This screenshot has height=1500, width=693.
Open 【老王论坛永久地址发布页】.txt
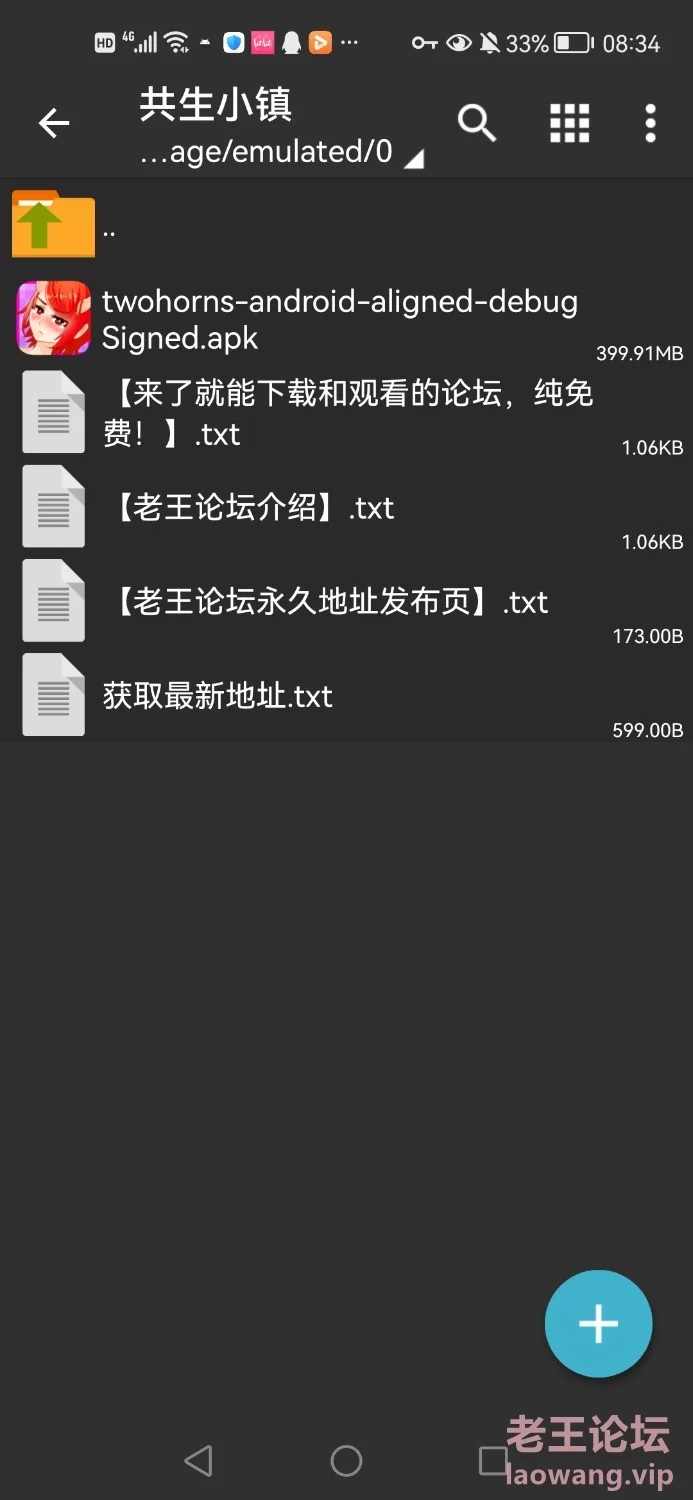(346, 601)
